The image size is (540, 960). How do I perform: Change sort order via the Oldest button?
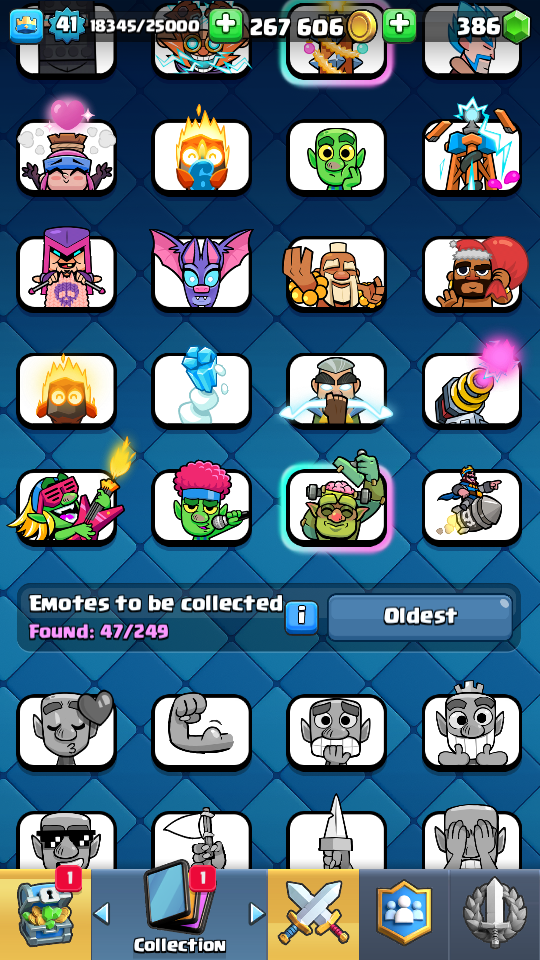click(x=420, y=617)
